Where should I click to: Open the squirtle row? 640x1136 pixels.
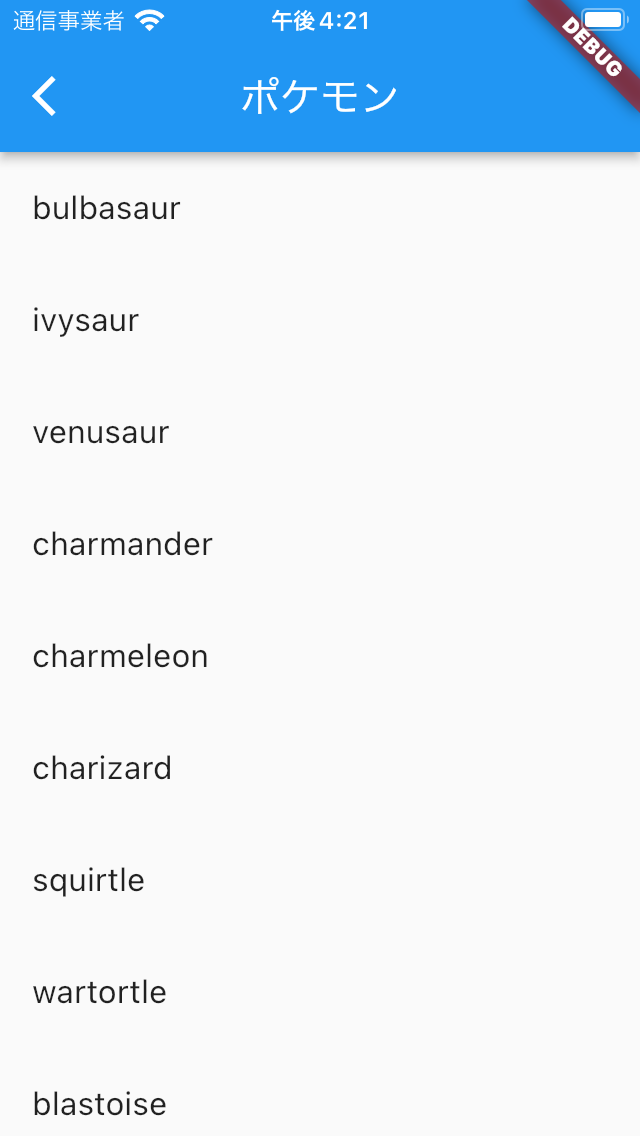pos(89,880)
